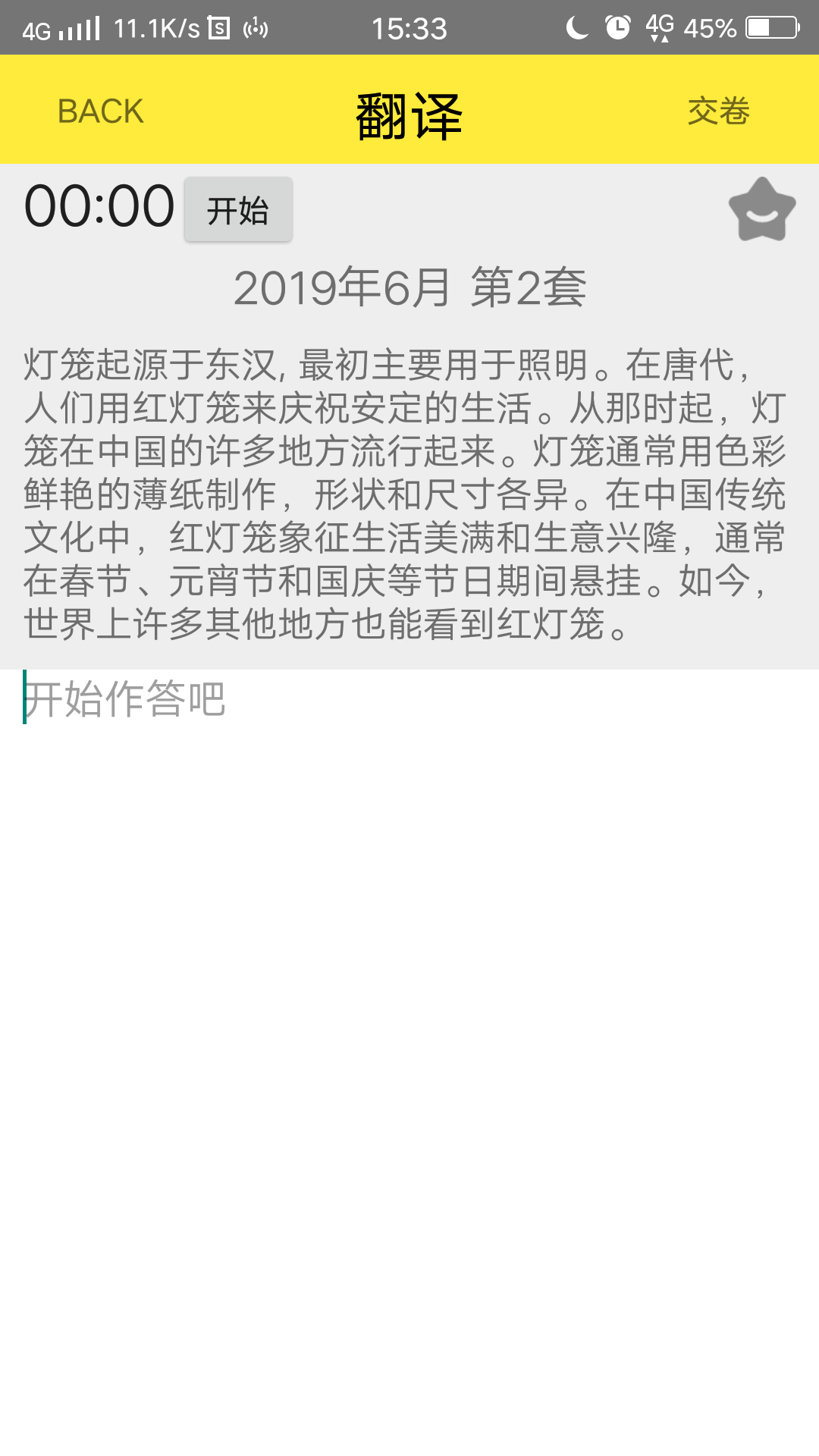Favorite this question with the star icon
The width and height of the screenshot is (819, 1456).
pyautogui.click(x=761, y=210)
